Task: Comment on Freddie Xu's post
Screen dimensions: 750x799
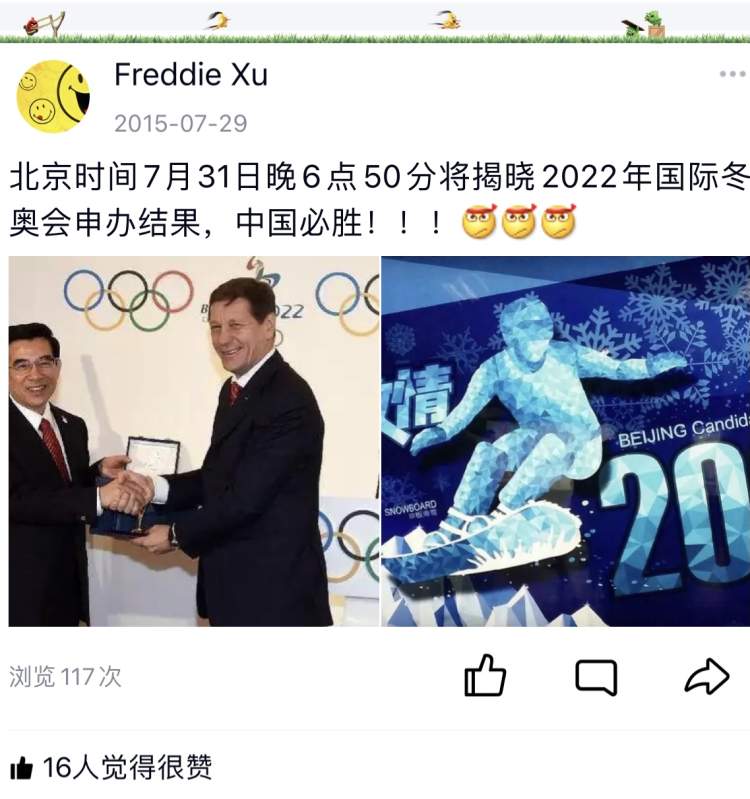Action: point(596,677)
